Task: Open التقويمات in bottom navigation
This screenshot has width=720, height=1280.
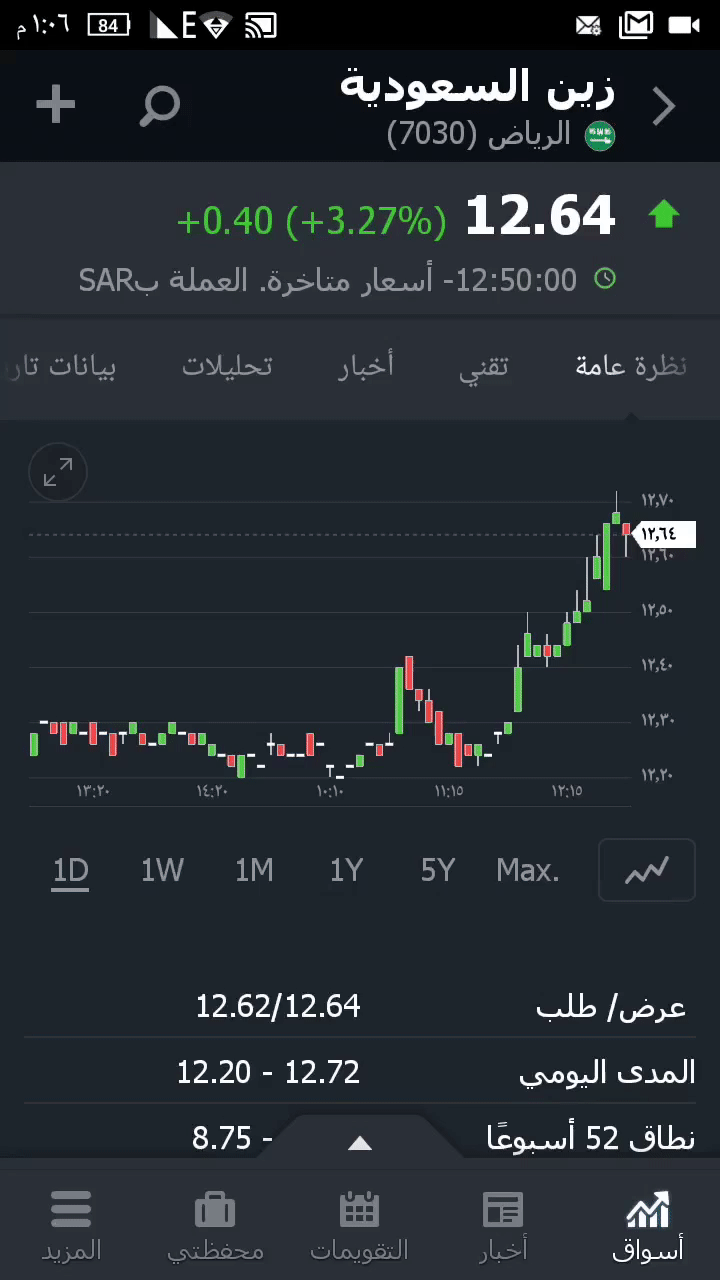Action: click(x=359, y=1225)
